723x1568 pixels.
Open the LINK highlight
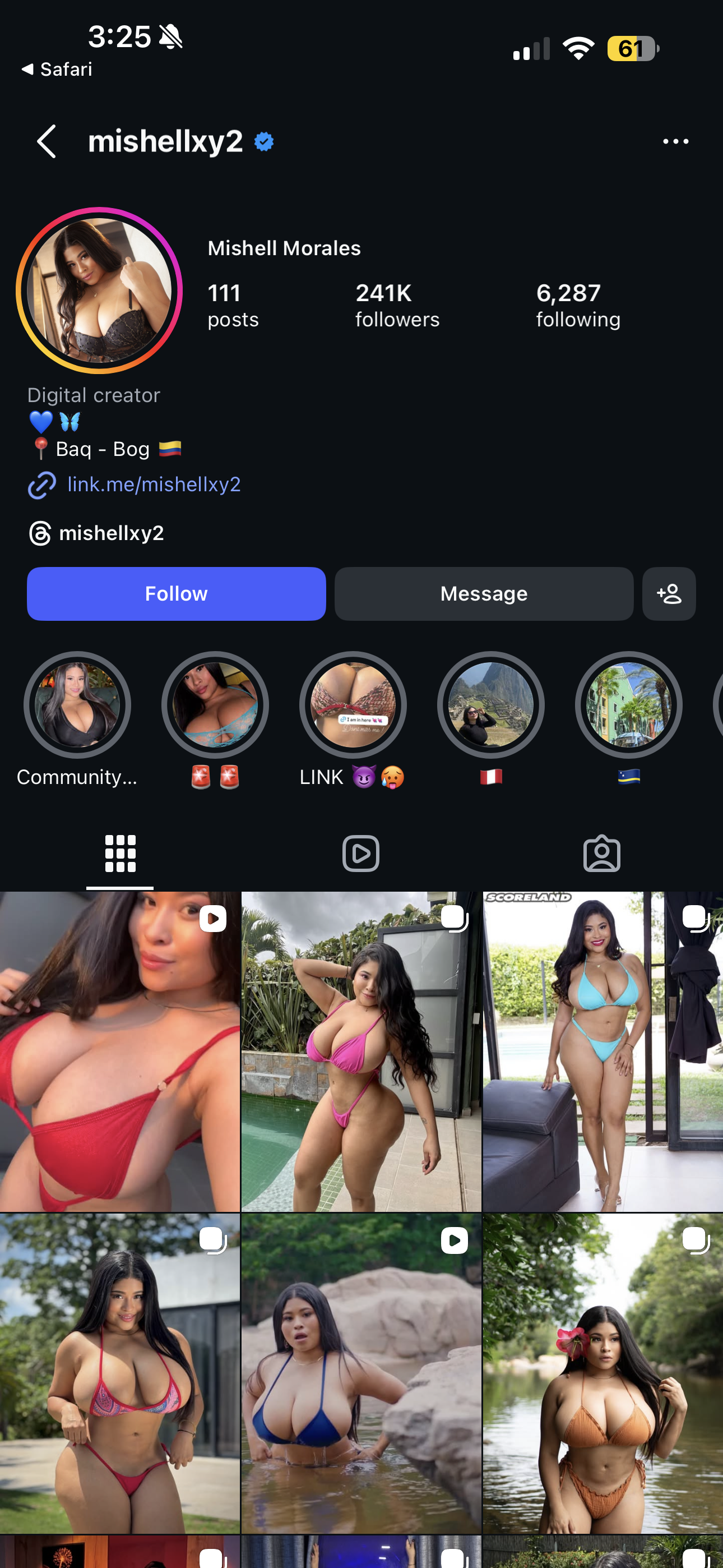click(x=353, y=705)
